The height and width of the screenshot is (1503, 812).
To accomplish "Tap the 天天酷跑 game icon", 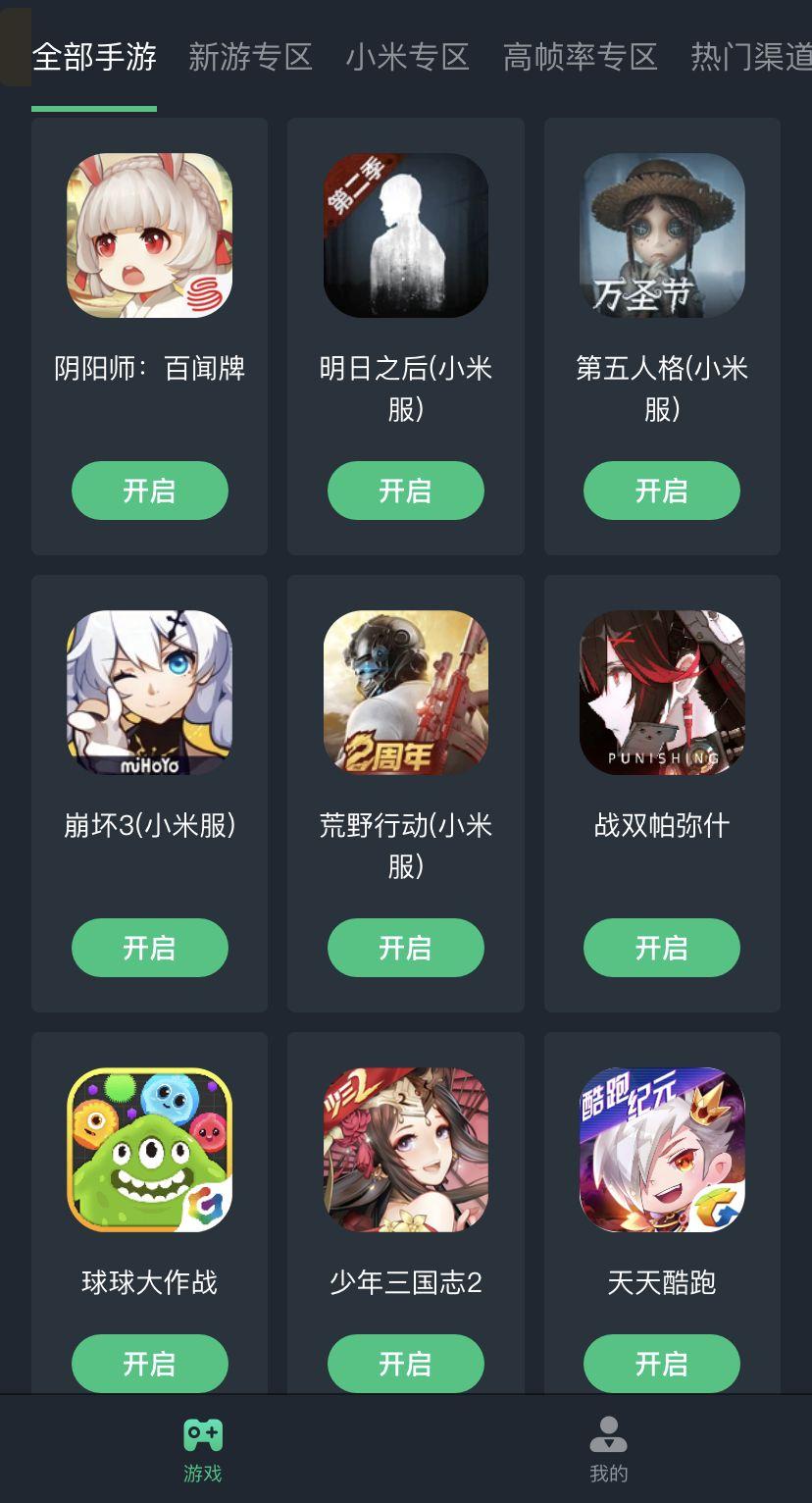I will 662,1151.
